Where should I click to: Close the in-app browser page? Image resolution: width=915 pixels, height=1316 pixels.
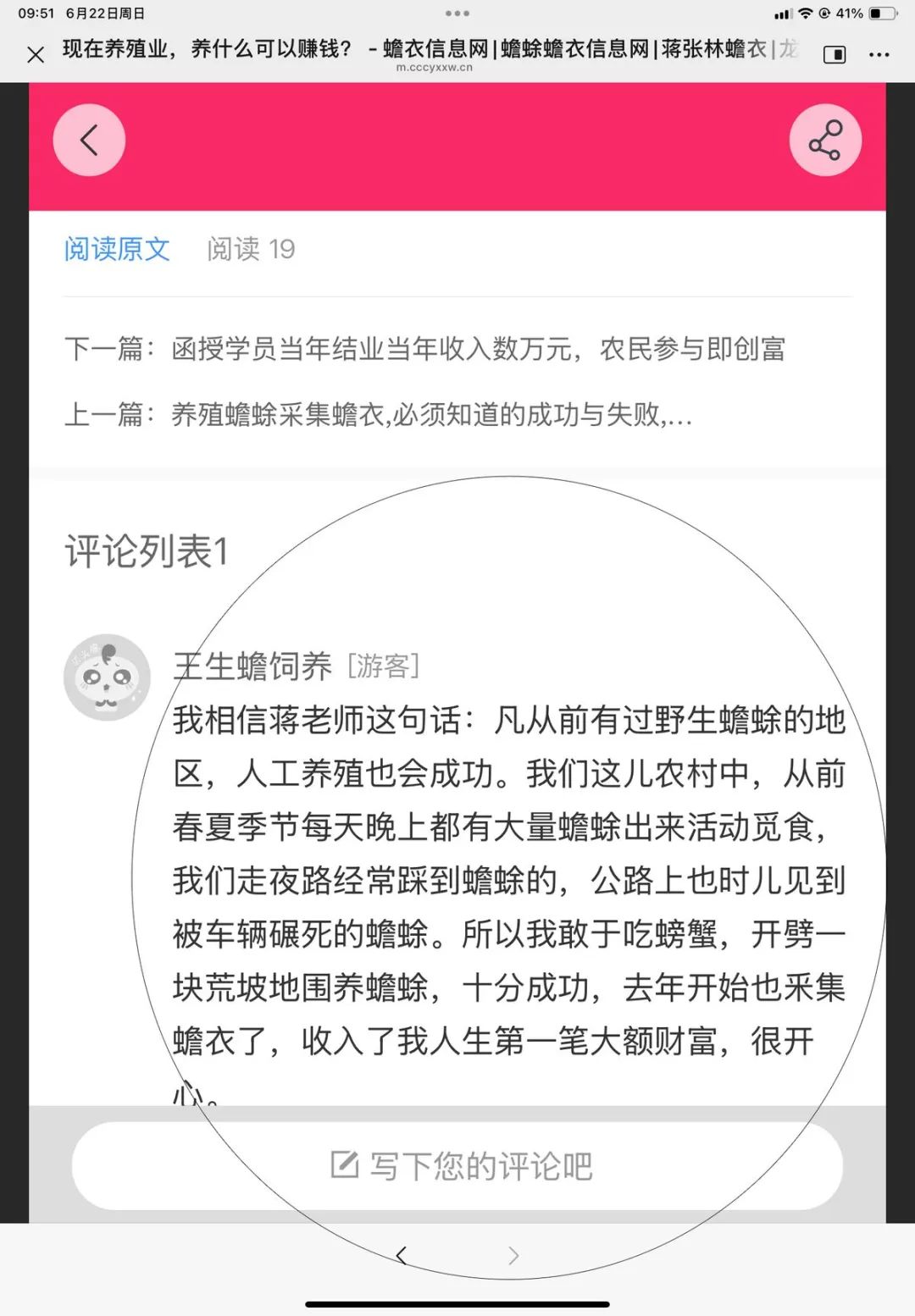(x=36, y=55)
